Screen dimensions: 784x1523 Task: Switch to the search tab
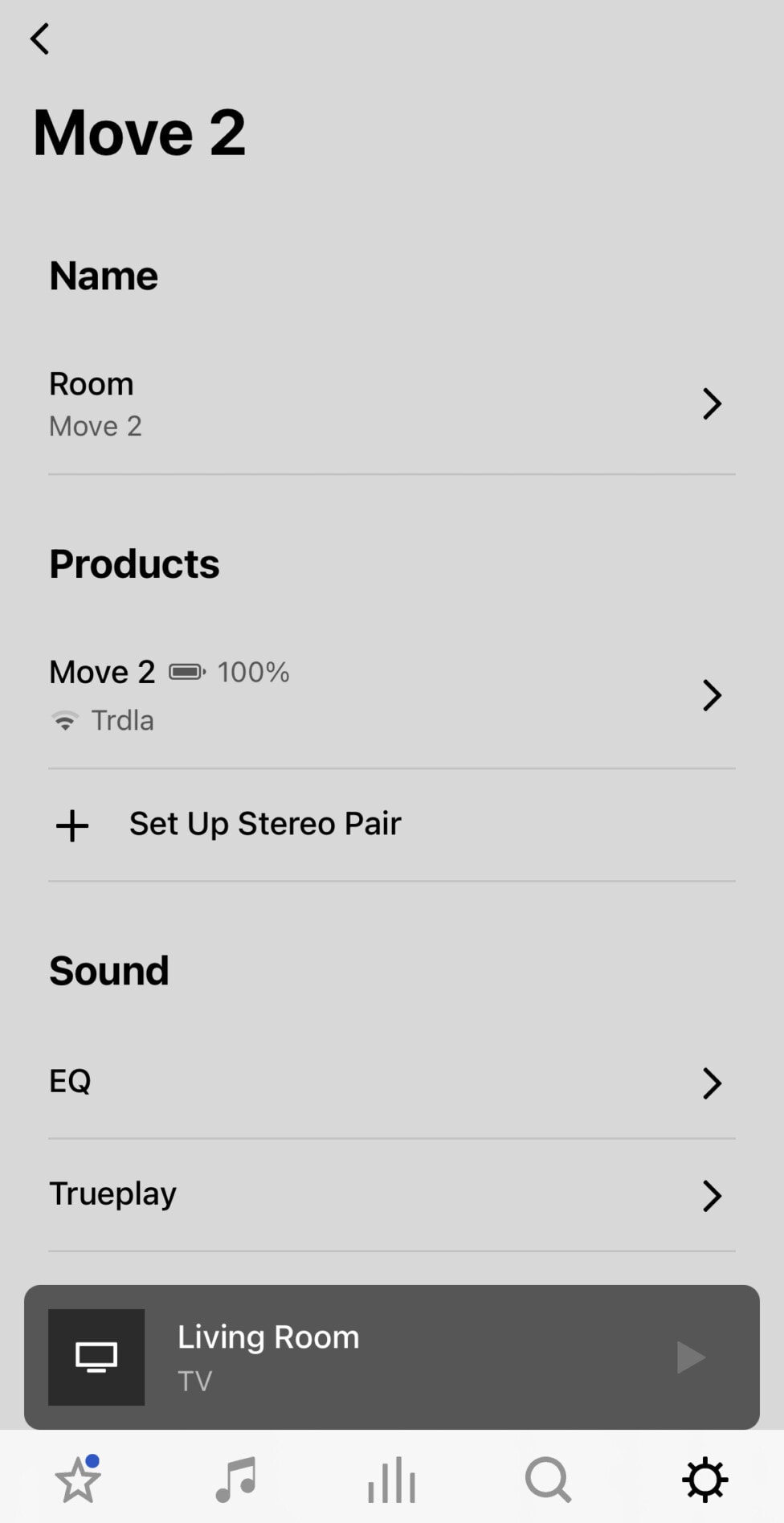(549, 1479)
